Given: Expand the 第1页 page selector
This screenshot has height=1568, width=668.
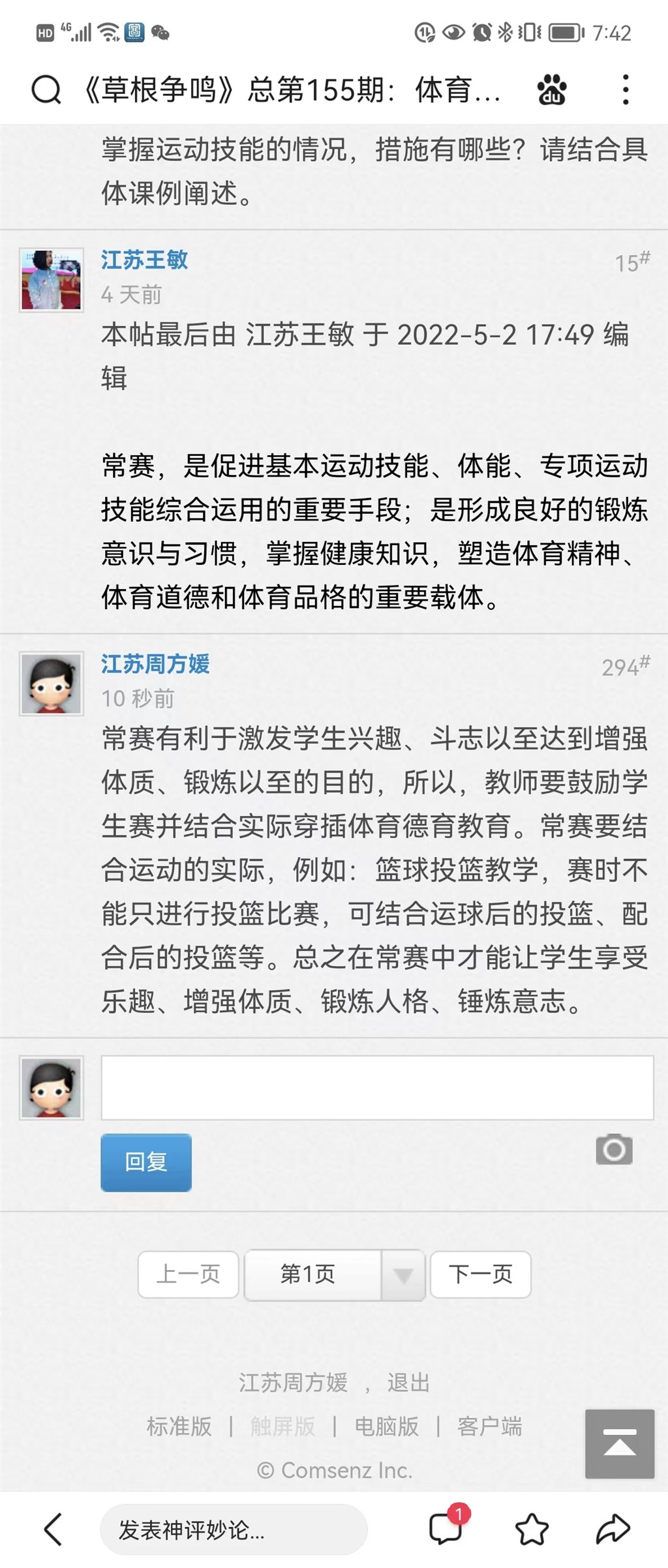Looking at the screenshot, I should pyautogui.click(x=335, y=1274).
